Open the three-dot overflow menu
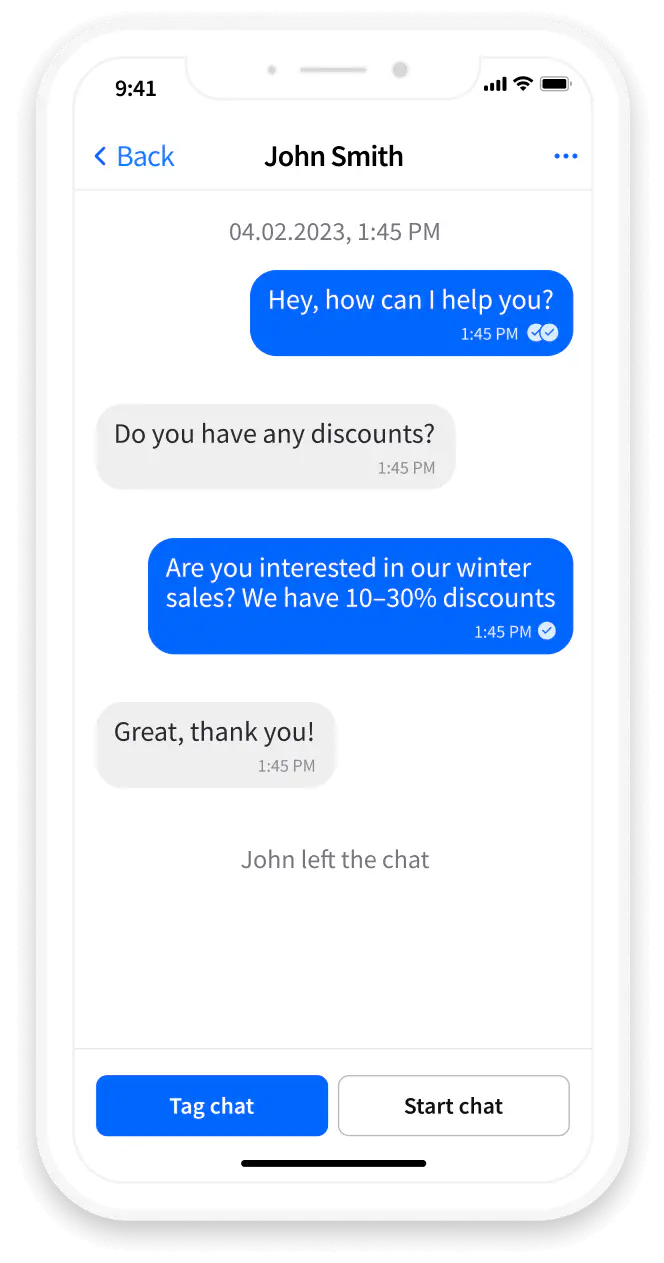 566,157
